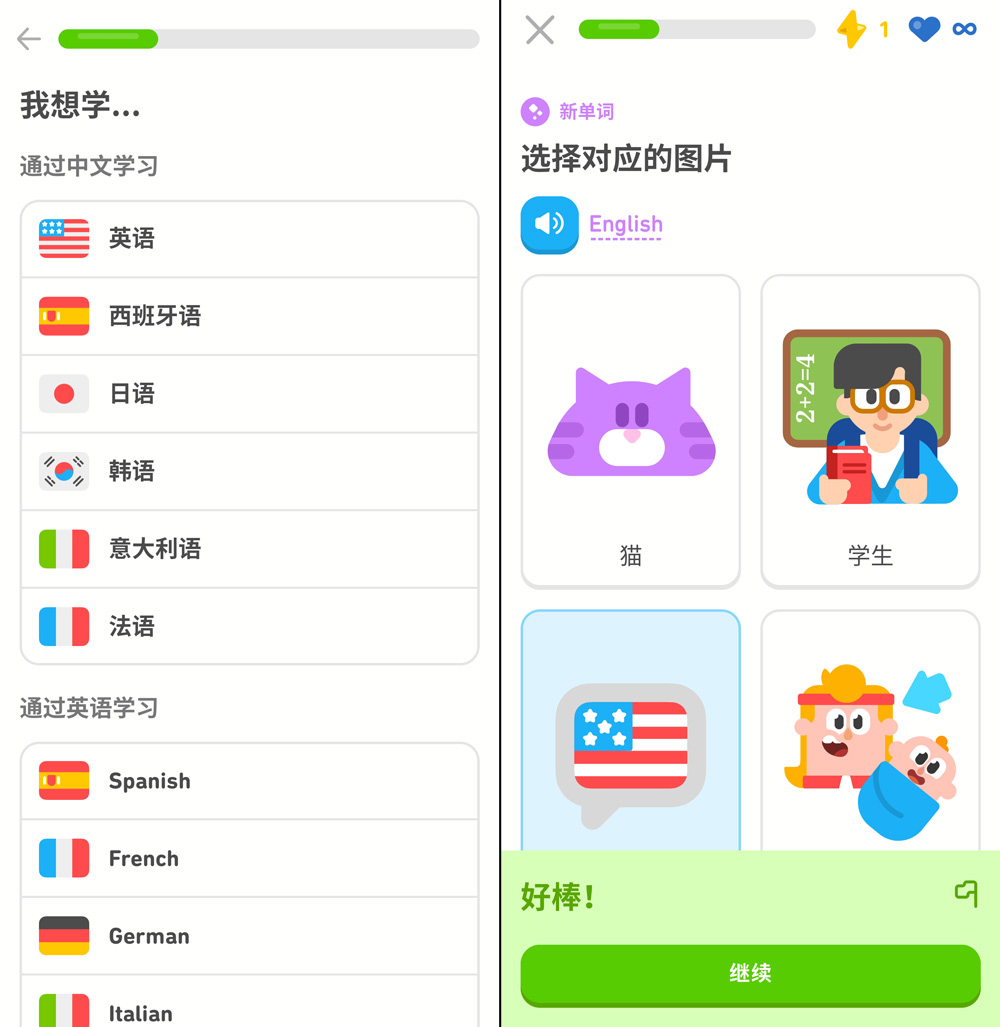The image size is (1000, 1027).
Task: Select 英语 as the language to learn
Action: pyautogui.click(x=250, y=239)
